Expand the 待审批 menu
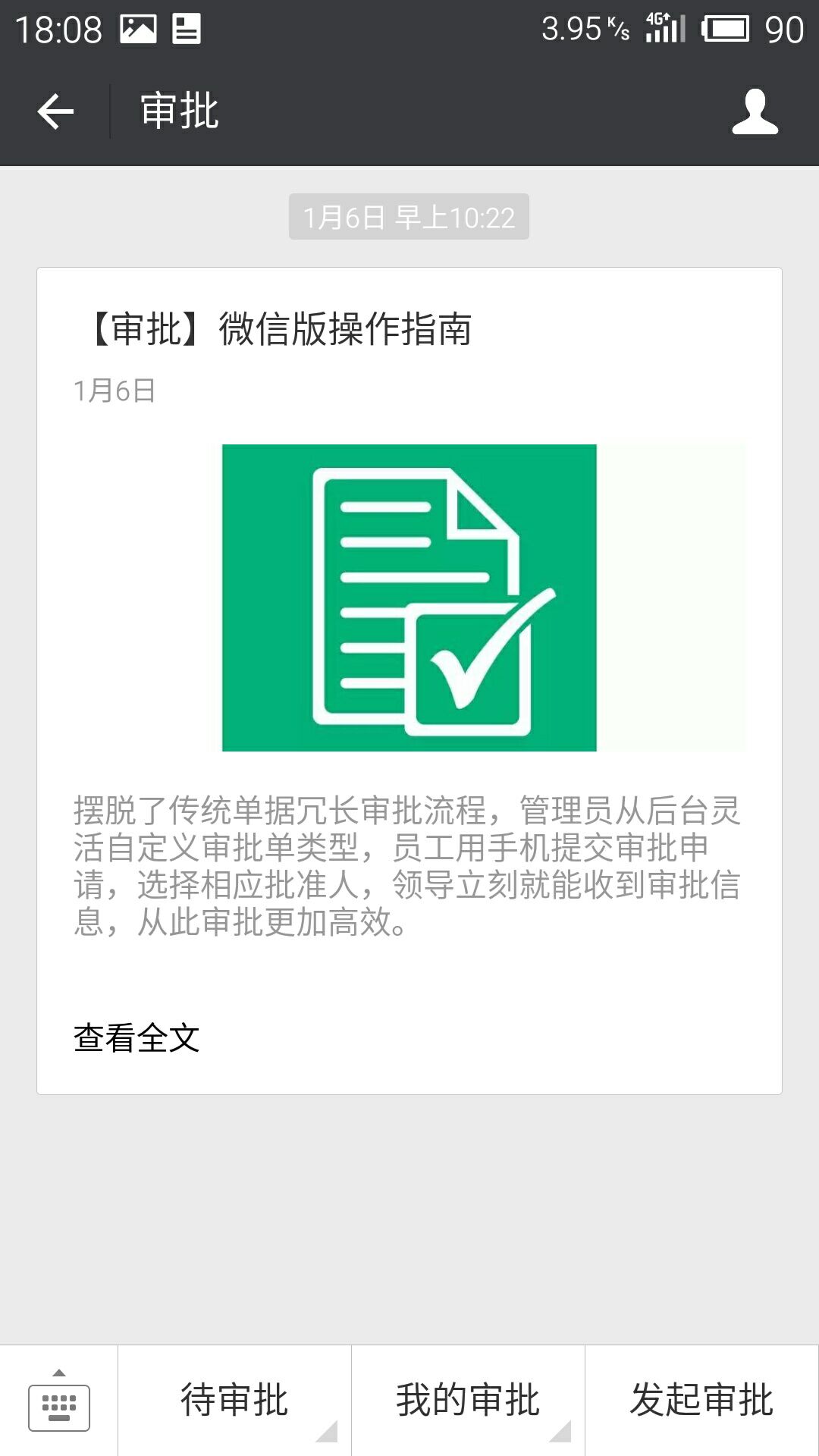This screenshot has height=1456, width=819. click(234, 1401)
